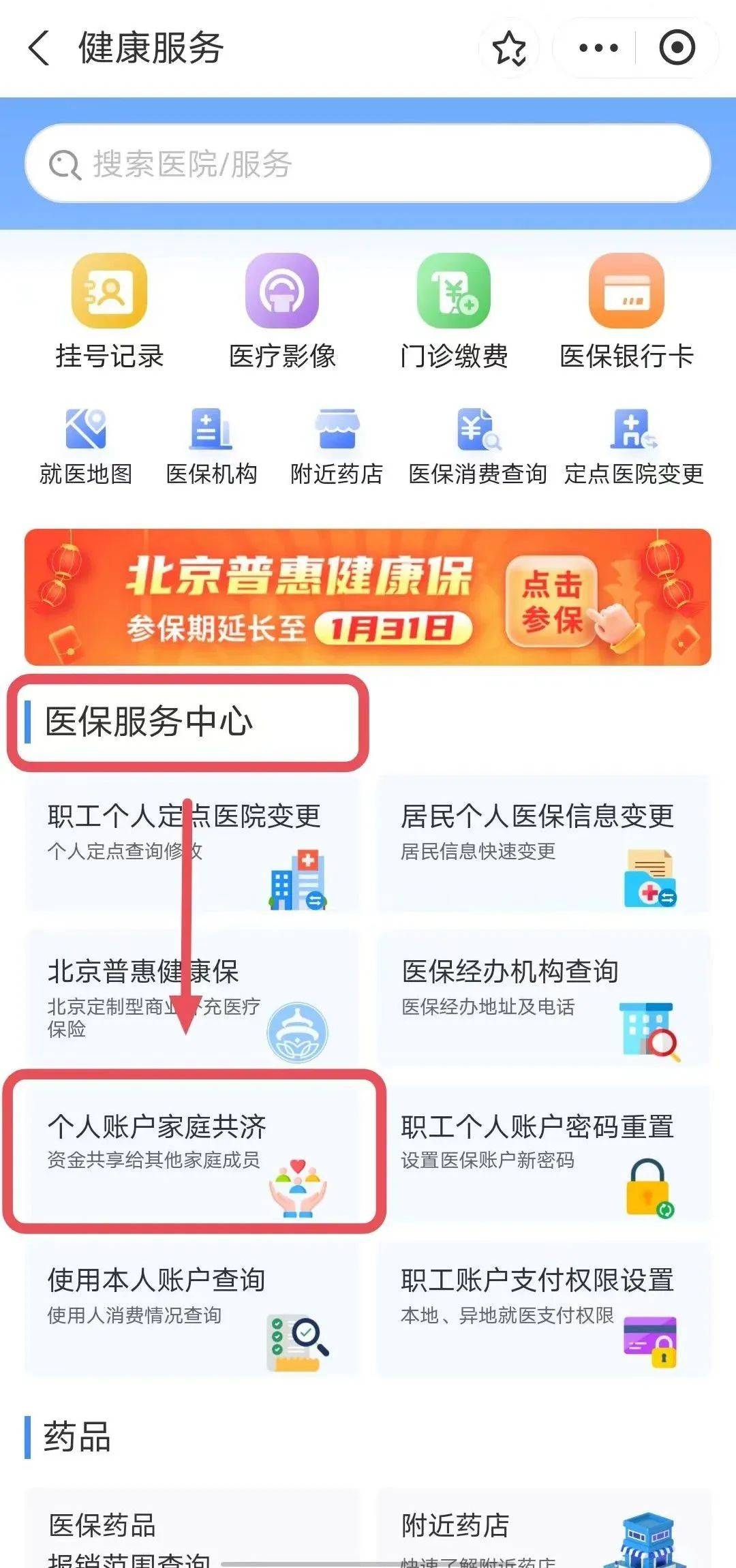Open 职工个人定点医院变更 card
The image size is (736, 1568).
click(x=192, y=844)
